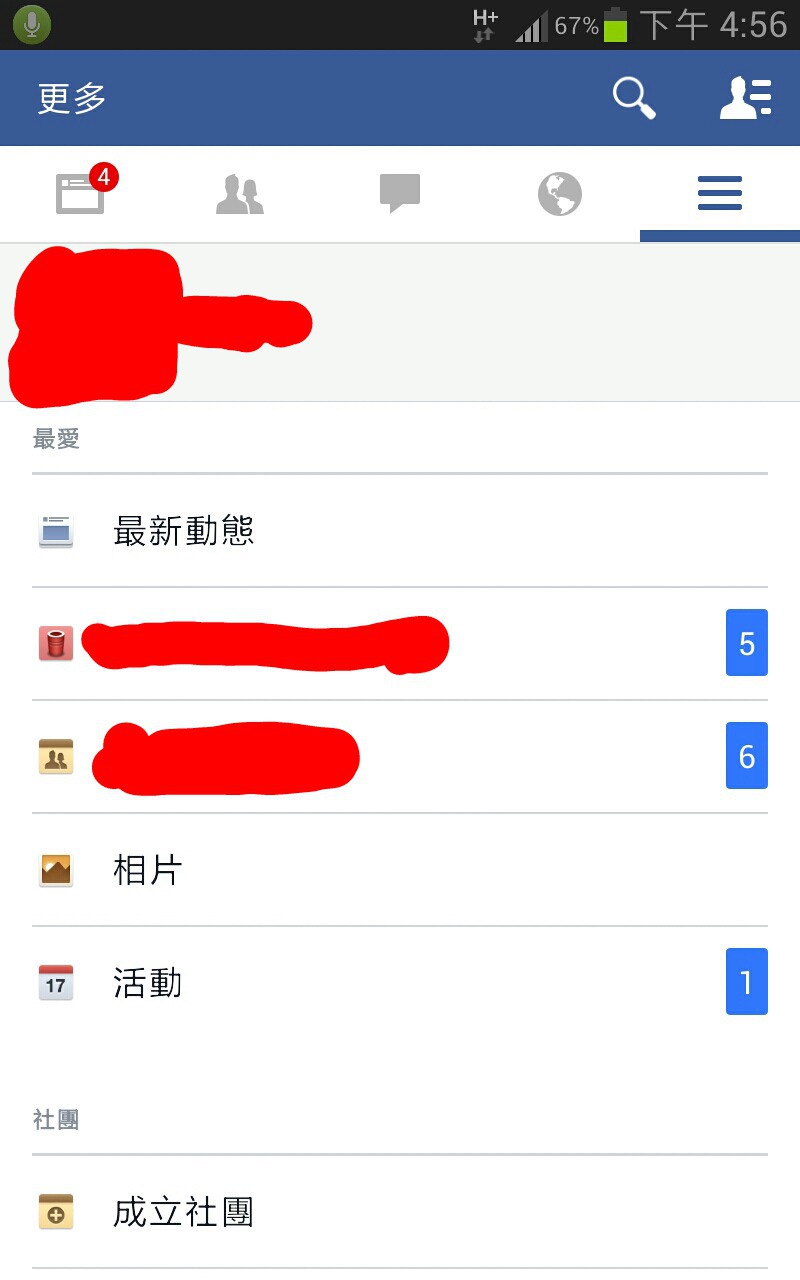
Task: Open the search magnifier icon
Action: pyautogui.click(x=634, y=98)
